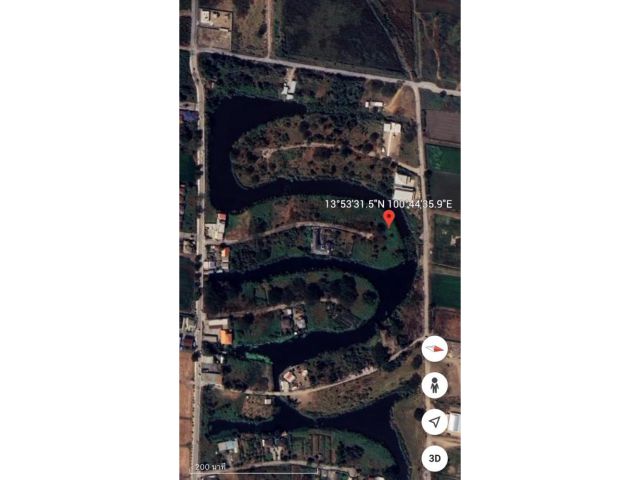640x480 pixels.
Task: Switch to 3D view
Action: [434, 458]
